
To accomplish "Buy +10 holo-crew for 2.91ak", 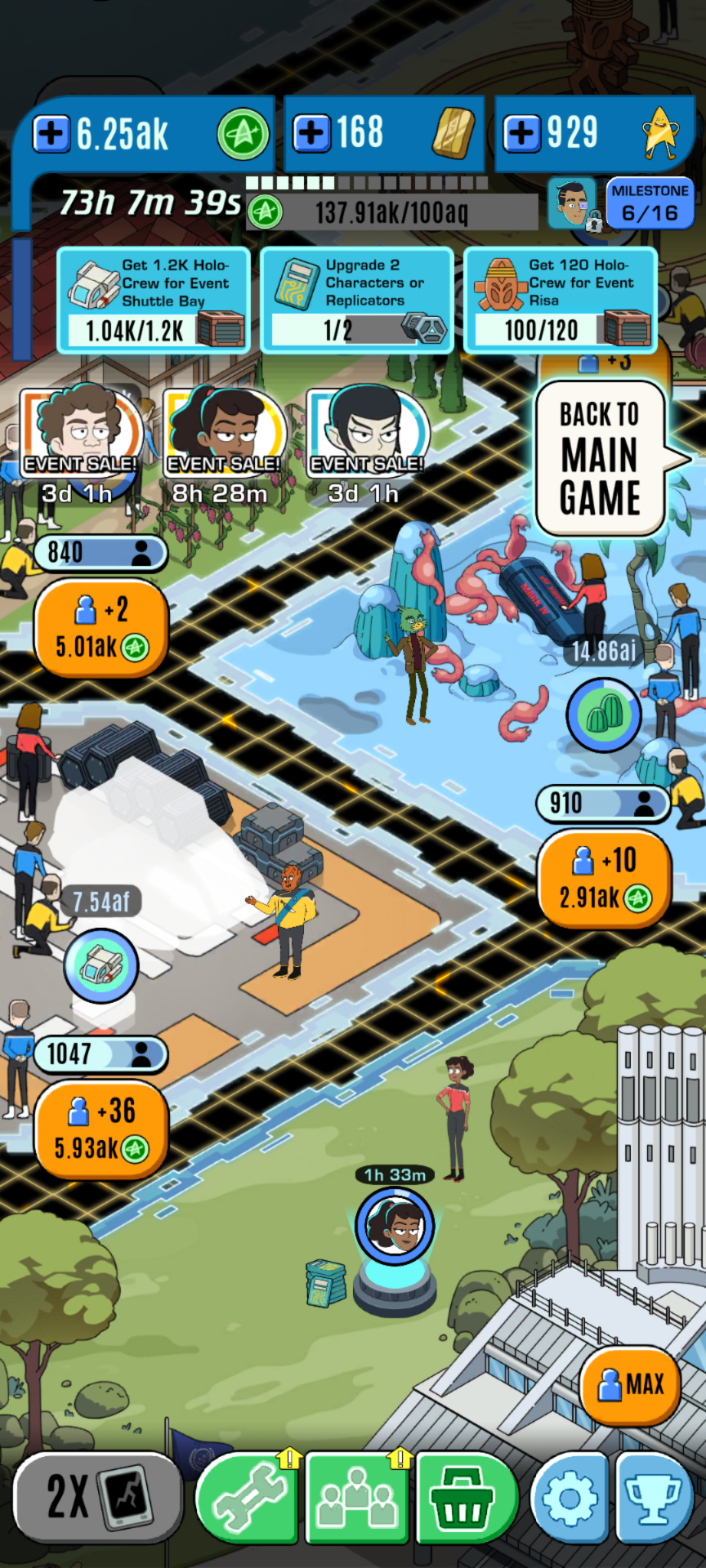I will pyautogui.click(x=604, y=880).
